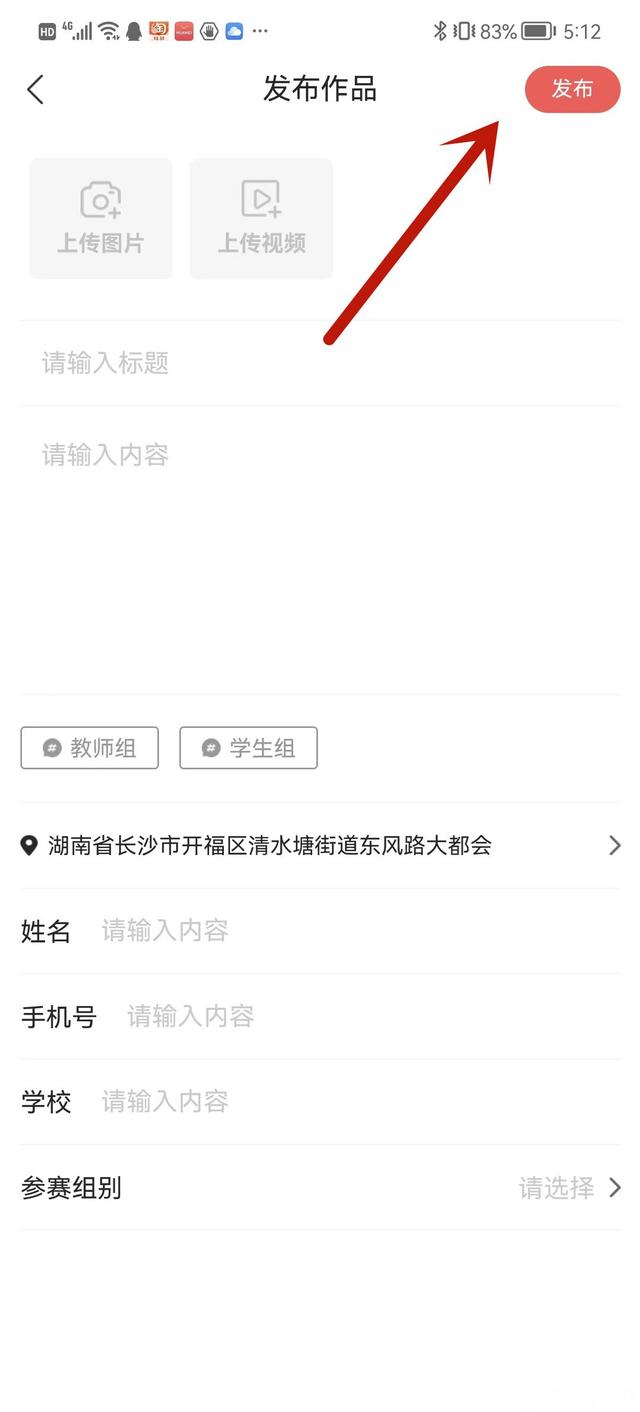This screenshot has width=640, height=1412.
Task: Tap the red 发布 publish button
Action: tap(572, 89)
